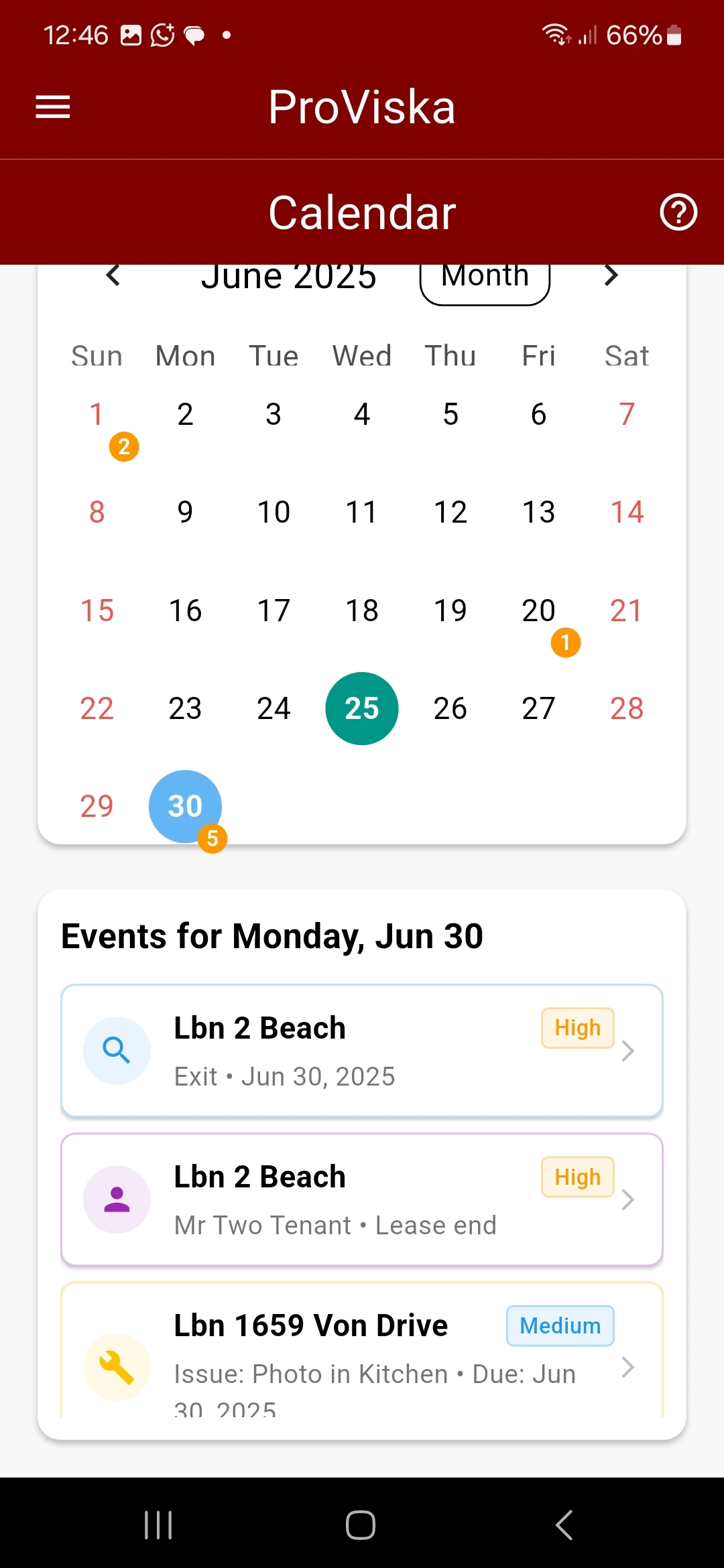Go to the system home screen
The image size is (724, 1568).
(361, 1525)
